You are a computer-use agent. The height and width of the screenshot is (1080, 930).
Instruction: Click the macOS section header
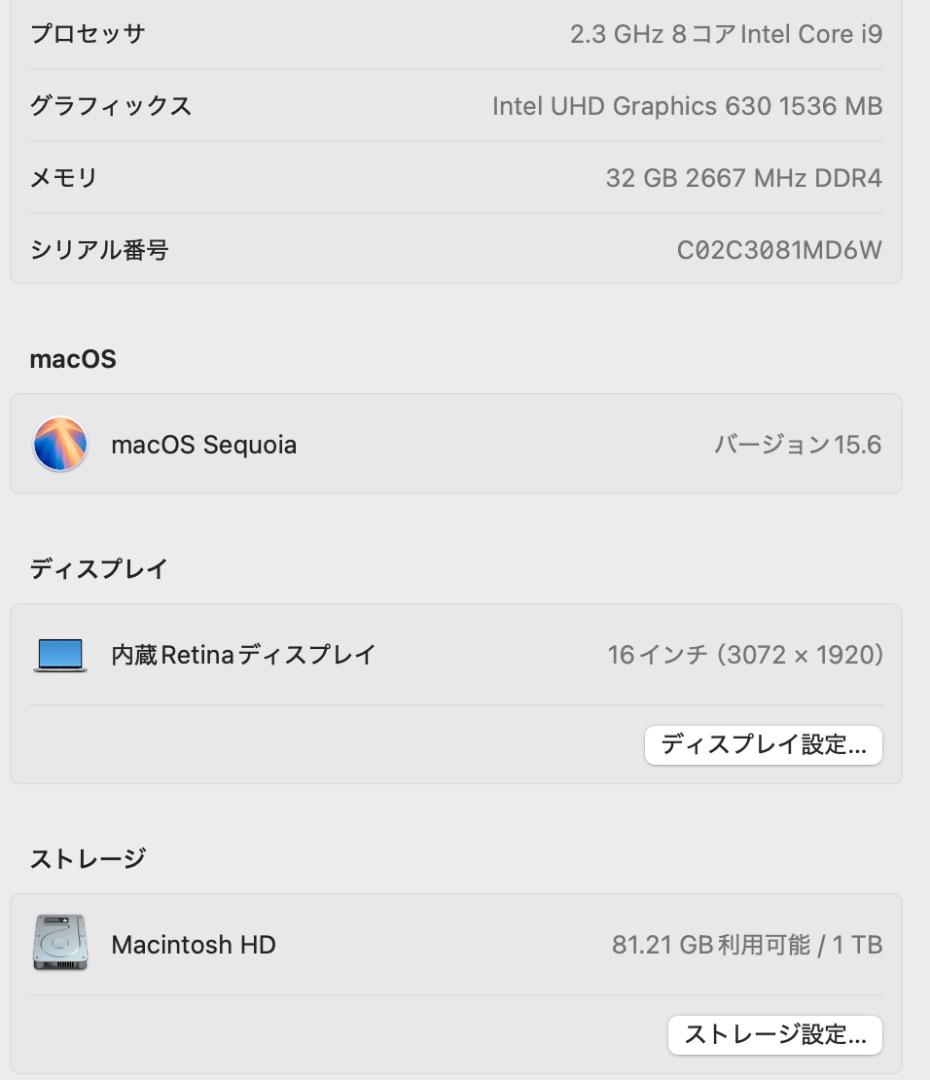70,359
